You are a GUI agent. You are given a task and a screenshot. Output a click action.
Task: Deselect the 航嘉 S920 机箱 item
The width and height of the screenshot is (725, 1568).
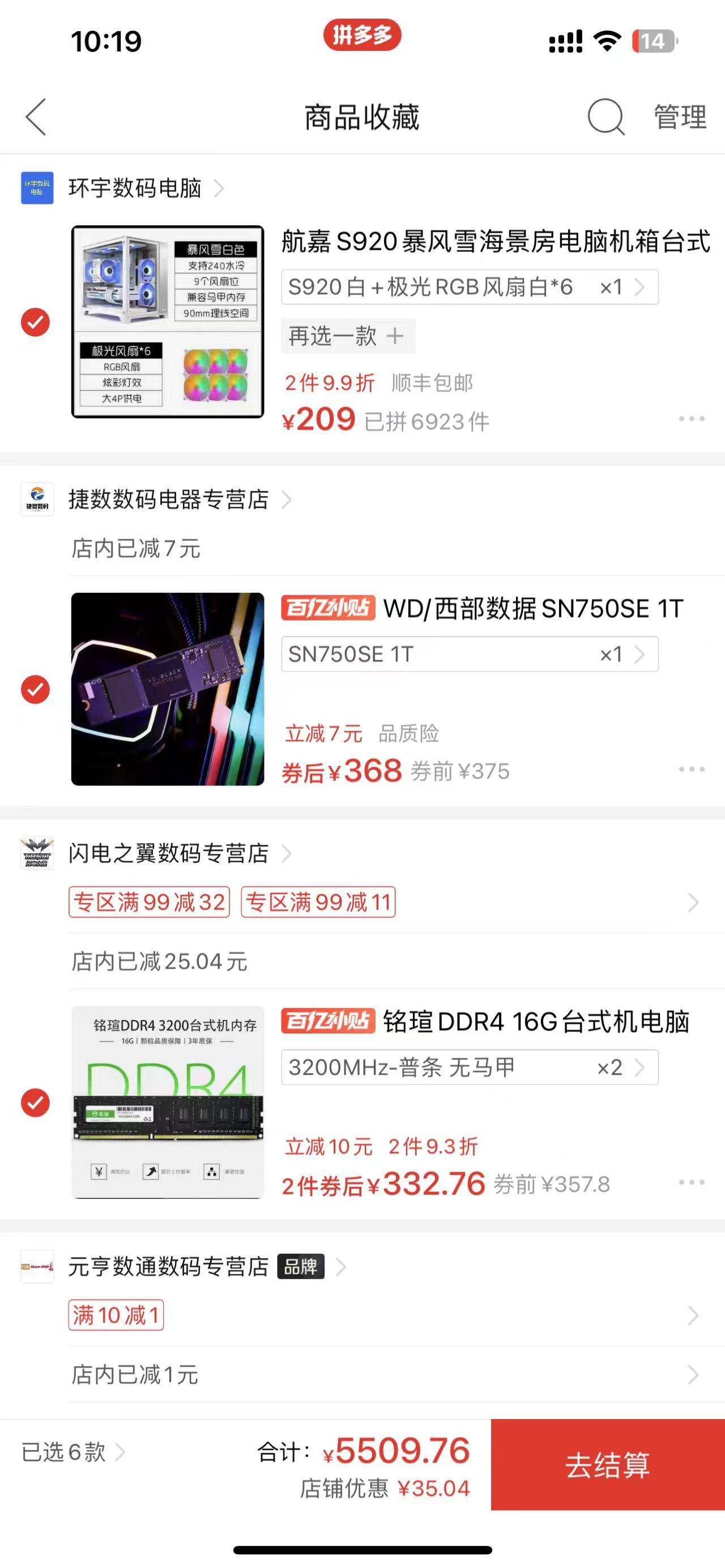[35, 323]
